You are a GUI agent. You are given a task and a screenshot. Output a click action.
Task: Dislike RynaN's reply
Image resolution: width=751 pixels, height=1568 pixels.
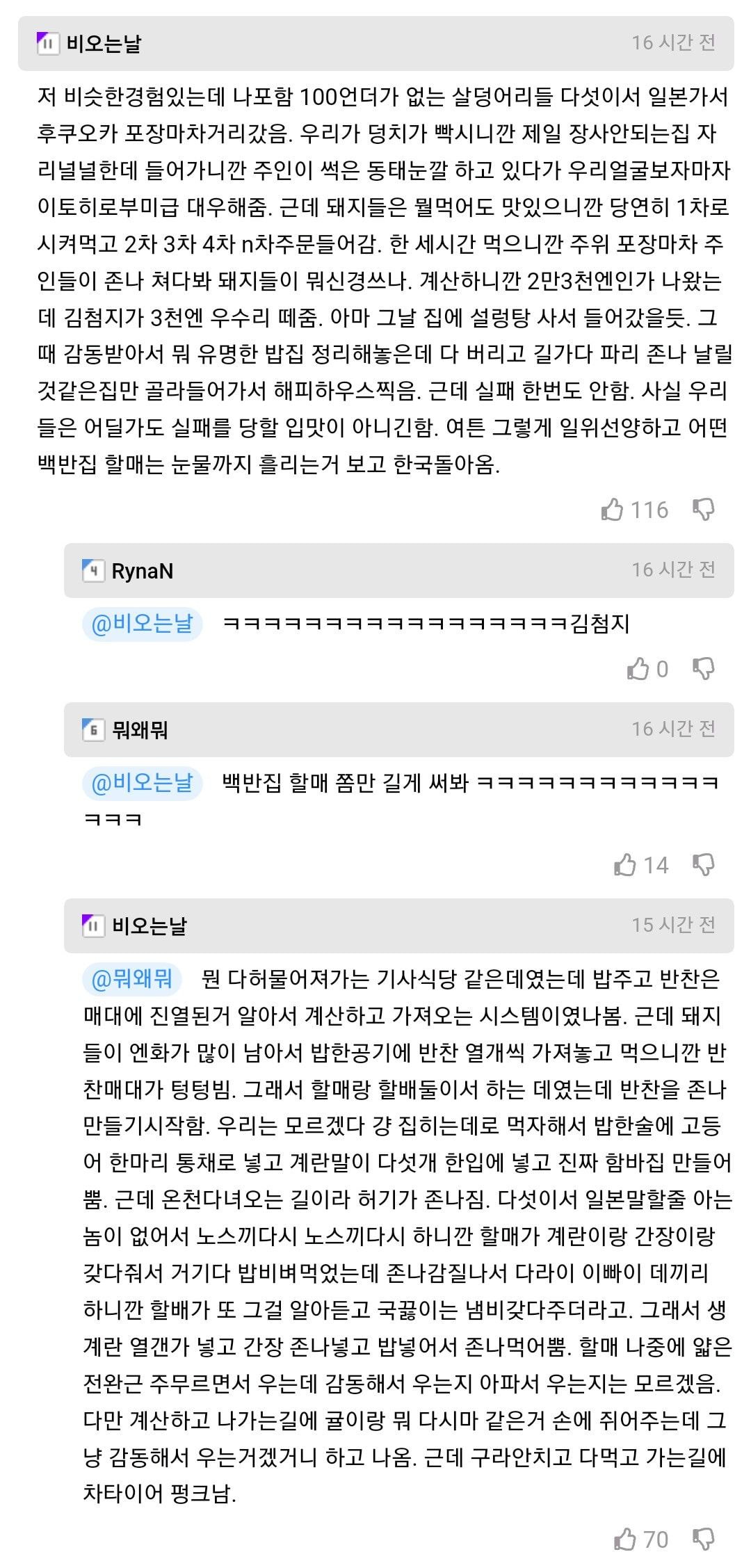pos(704,669)
